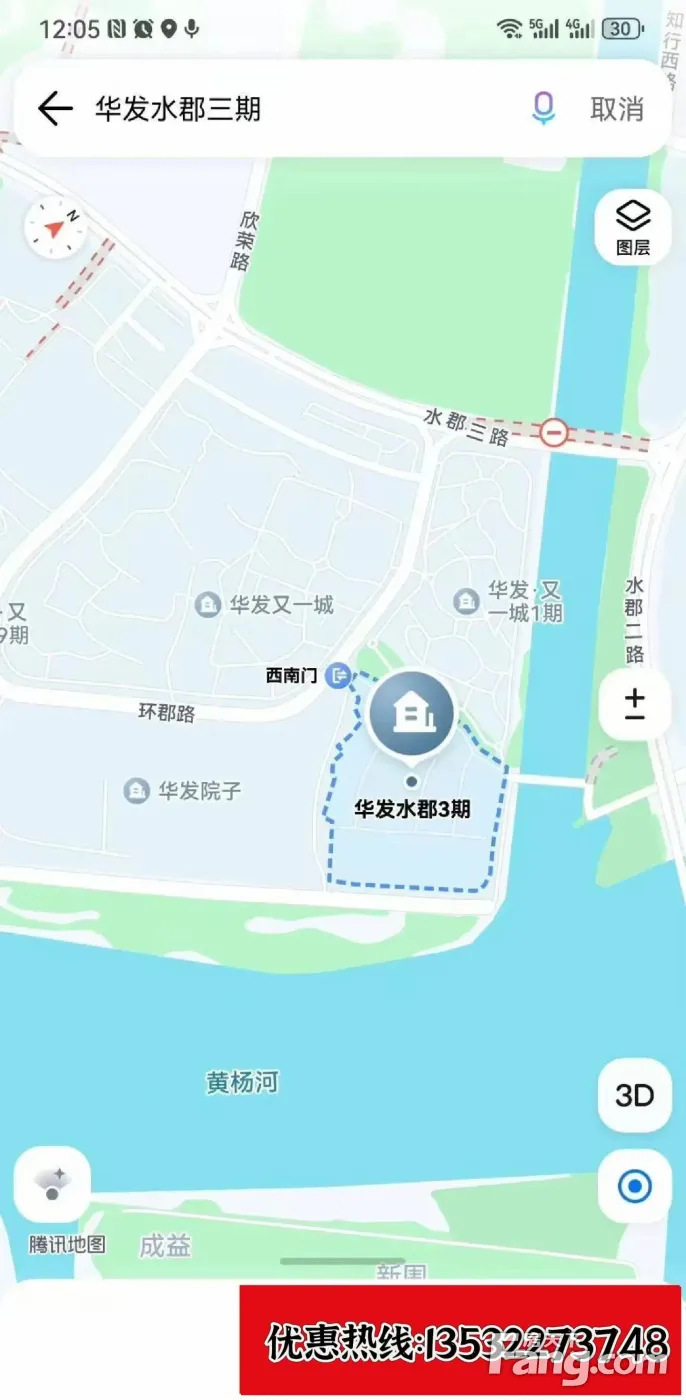
Task: Select the 华发·又一城1期 place marker
Action: [x=466, y=601]
